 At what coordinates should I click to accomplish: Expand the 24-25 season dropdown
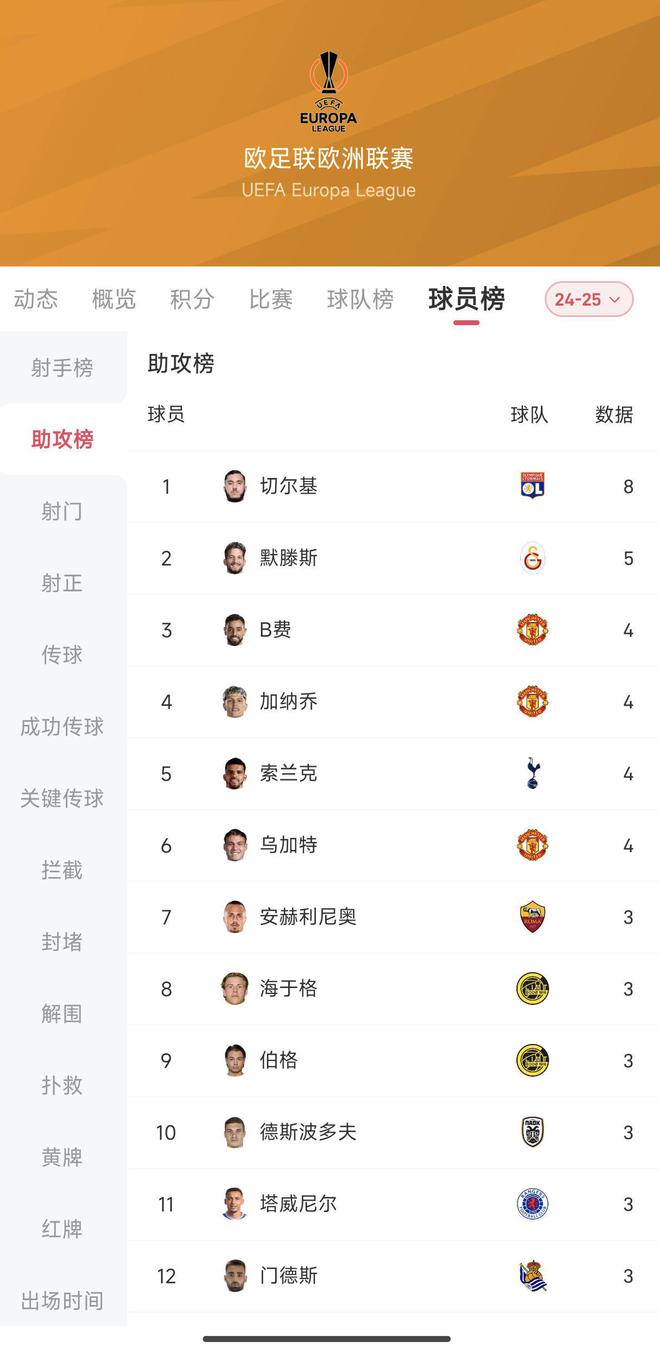pyautogui.click(x=589, y=299)
